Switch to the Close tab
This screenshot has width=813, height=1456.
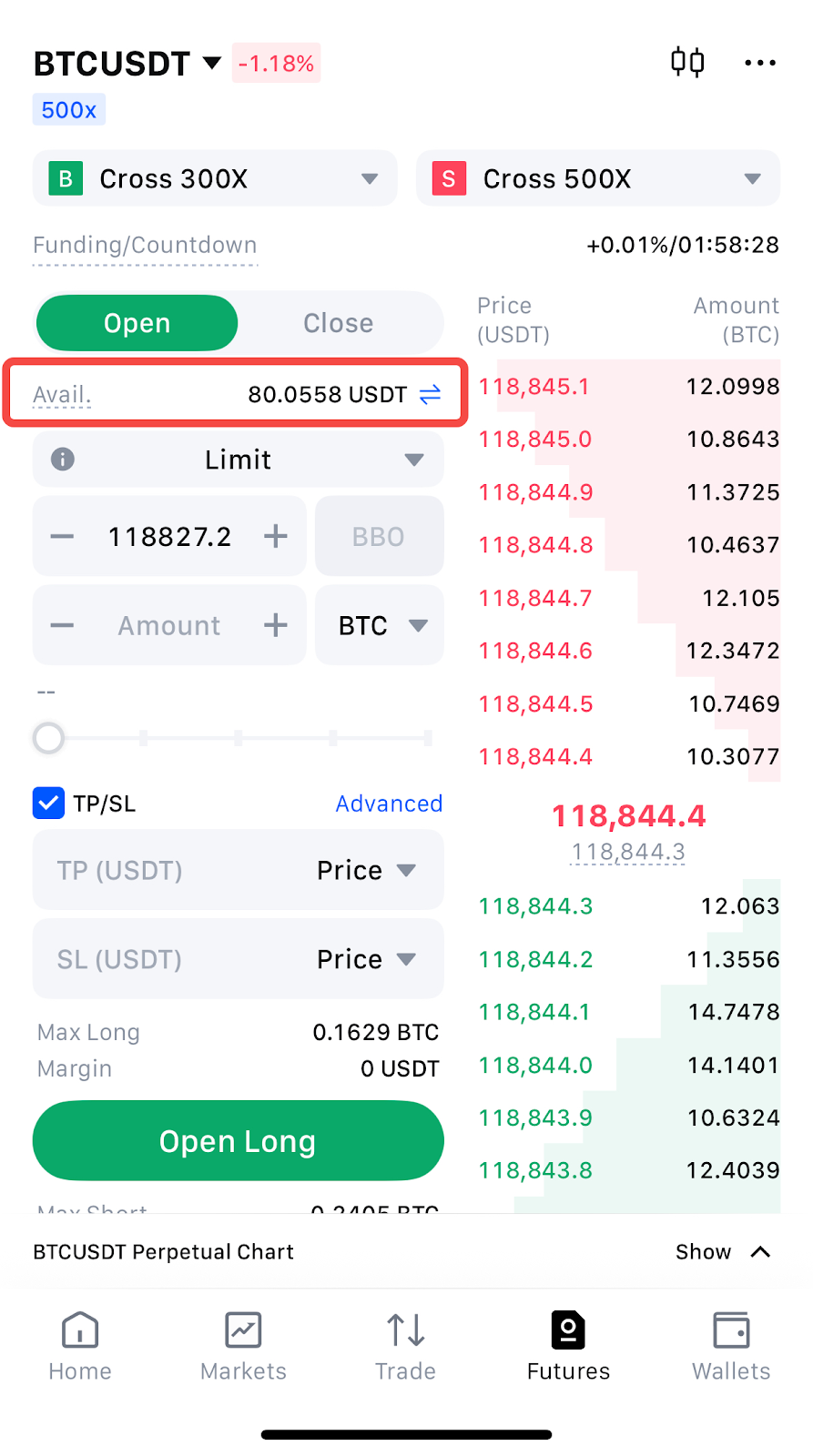pyautogui.click(x=338, y=323)
